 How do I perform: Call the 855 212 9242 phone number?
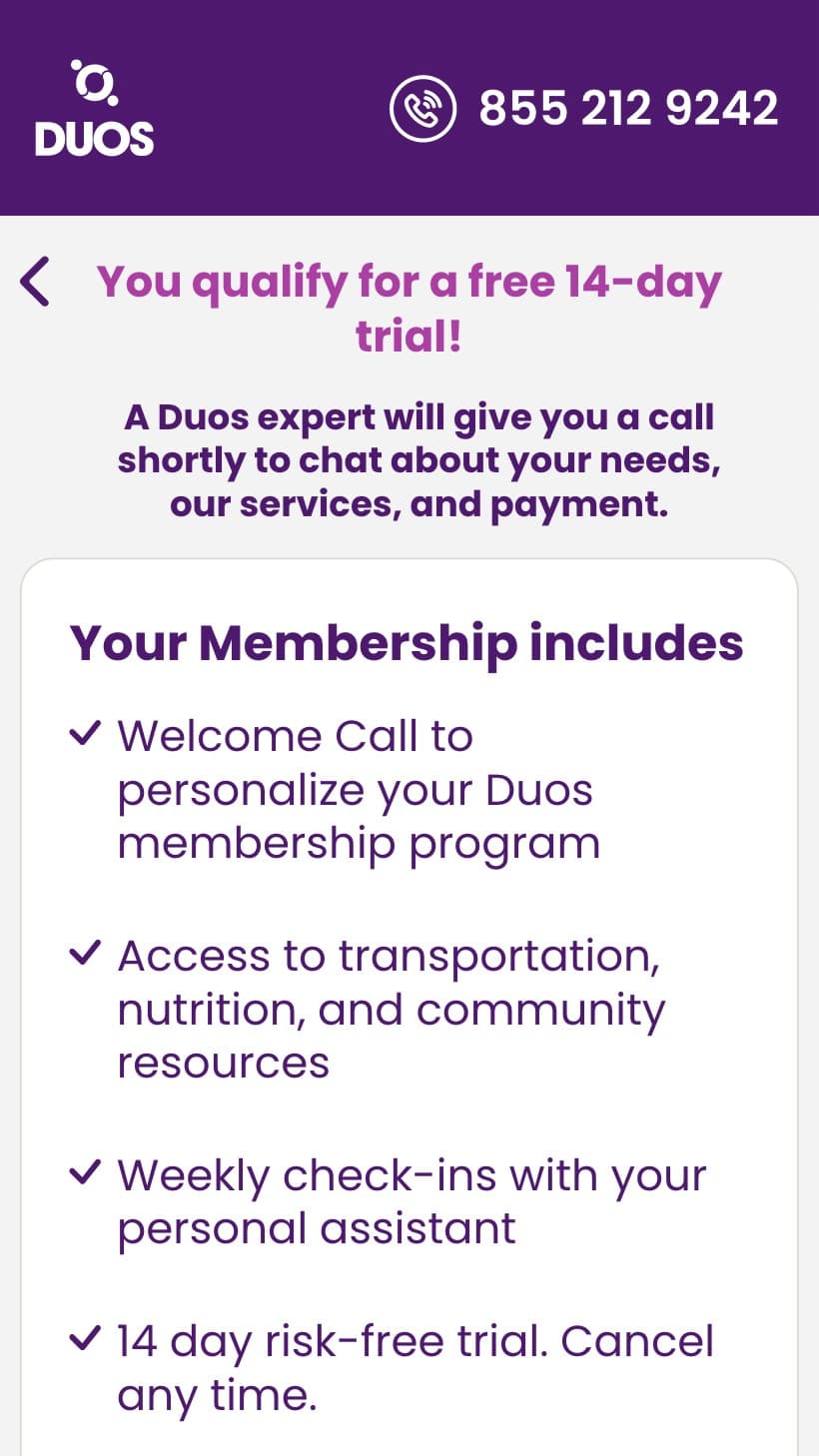point(583,108)
